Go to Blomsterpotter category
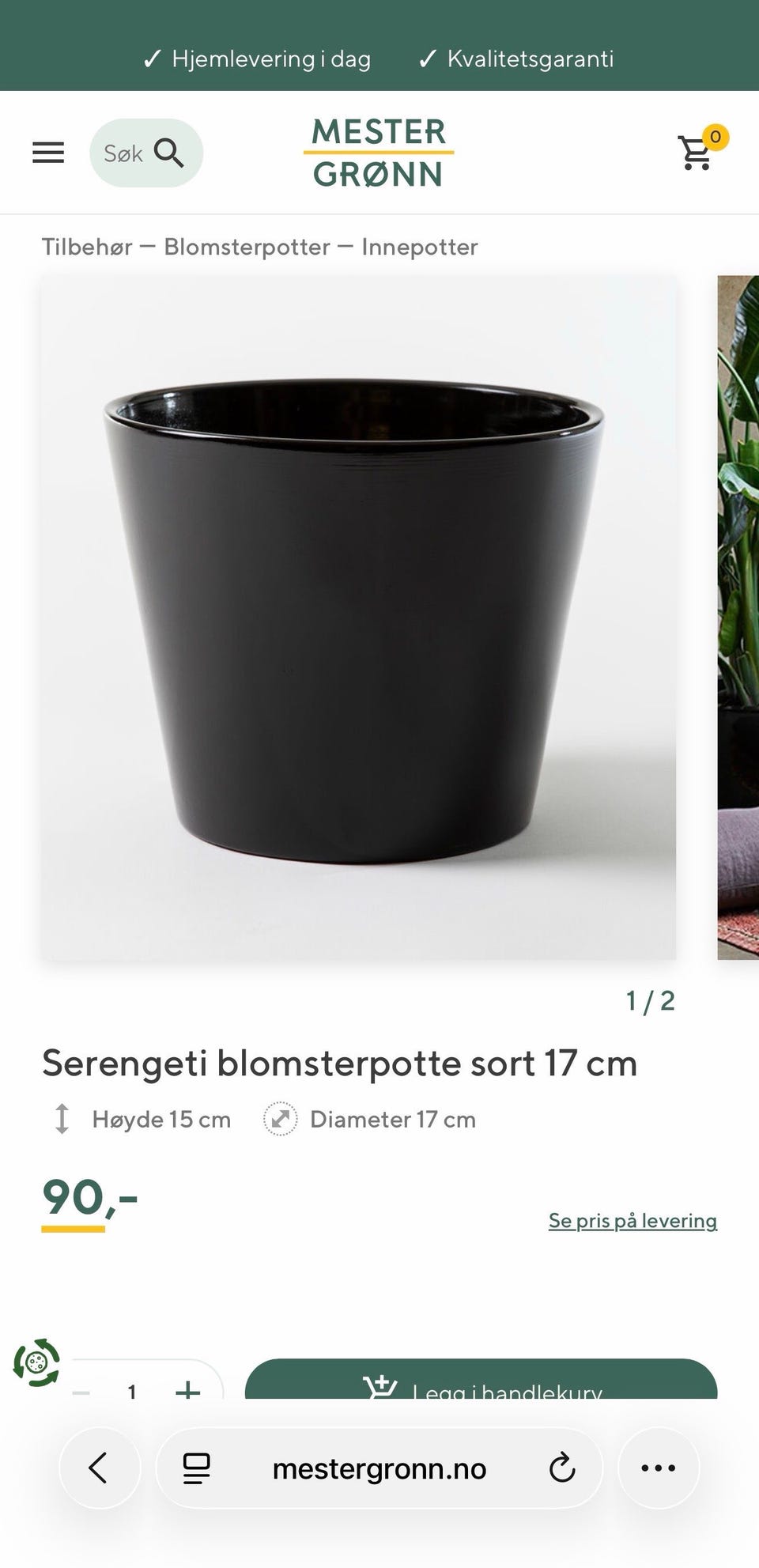Viewport: 759px width, 1568px height. click(x=247, y=247)
